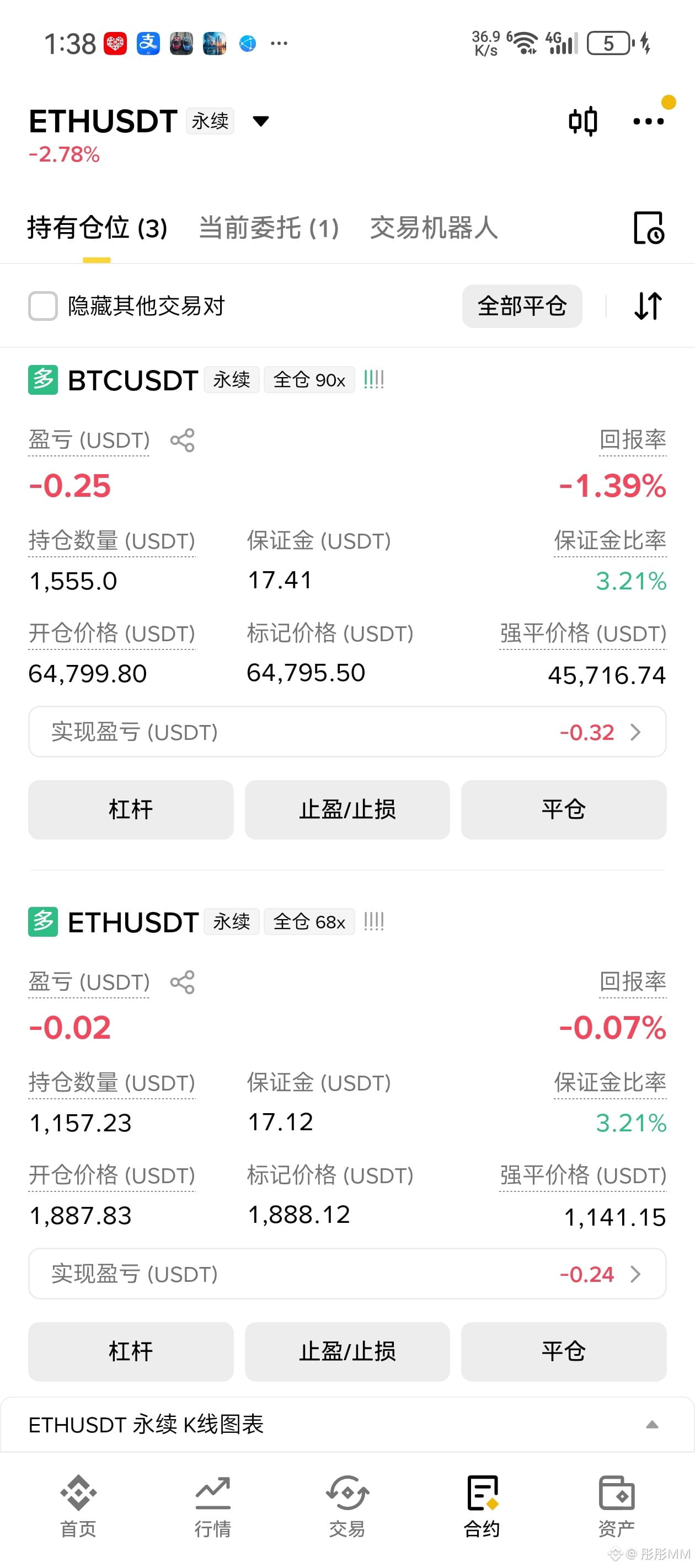695x1568 pixels.
Task: Switch to the 交易机器人 tab
Action: pyautogui.click(x=434, y=228)
